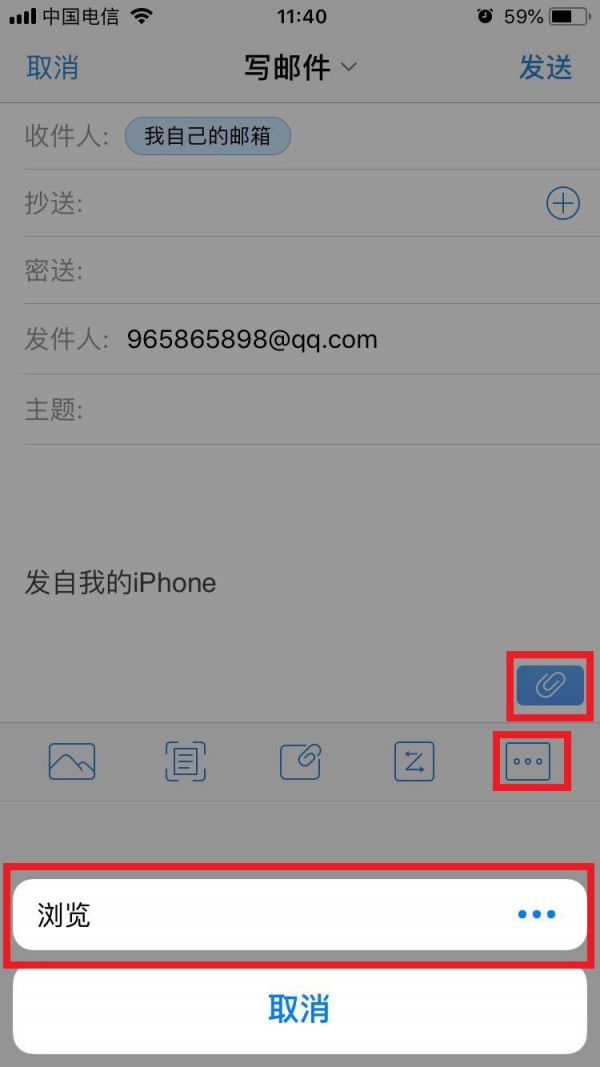Choose 浏览 in the action sheet
The width and height of the screenshot is (600, 1067).
pos(299,915)
